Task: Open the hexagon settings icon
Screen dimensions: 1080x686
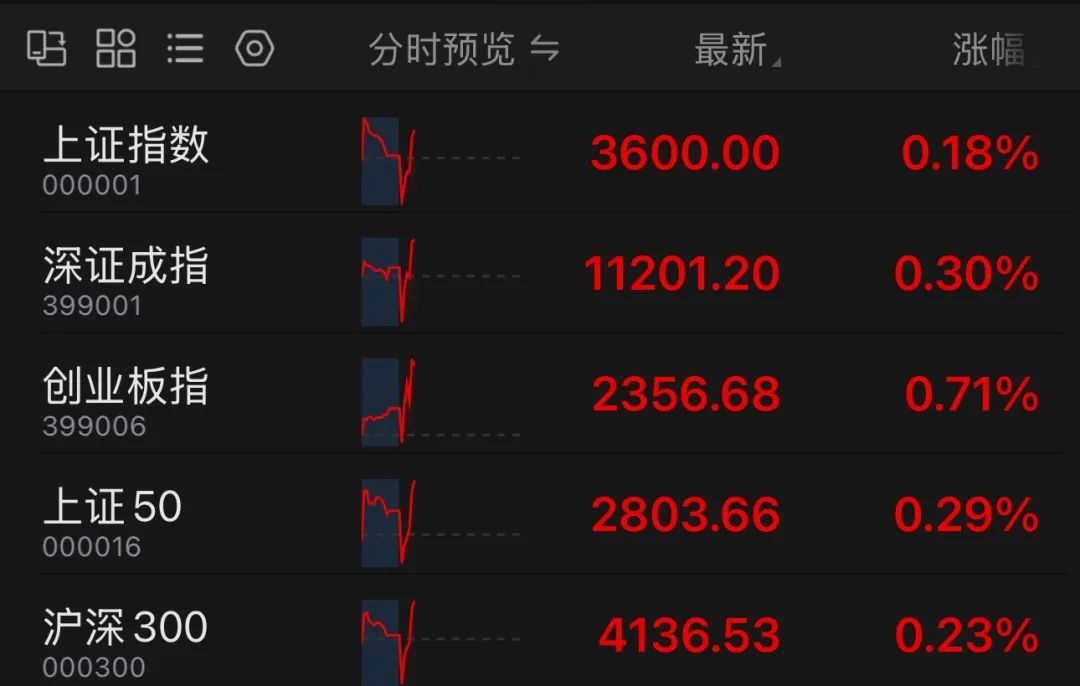Action: (x=254, y=48)
